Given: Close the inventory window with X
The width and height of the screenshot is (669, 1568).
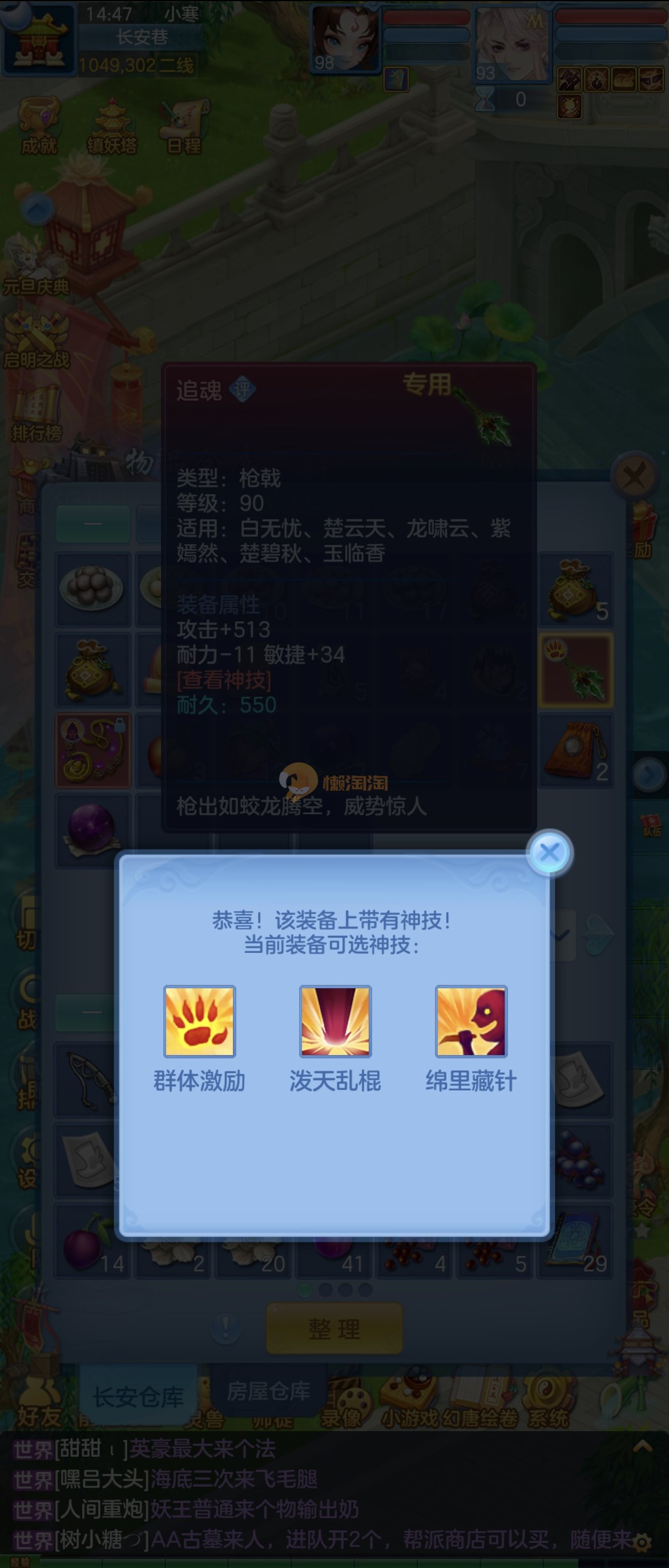Looking at the screenshot, I should click(x=634, y=475).
